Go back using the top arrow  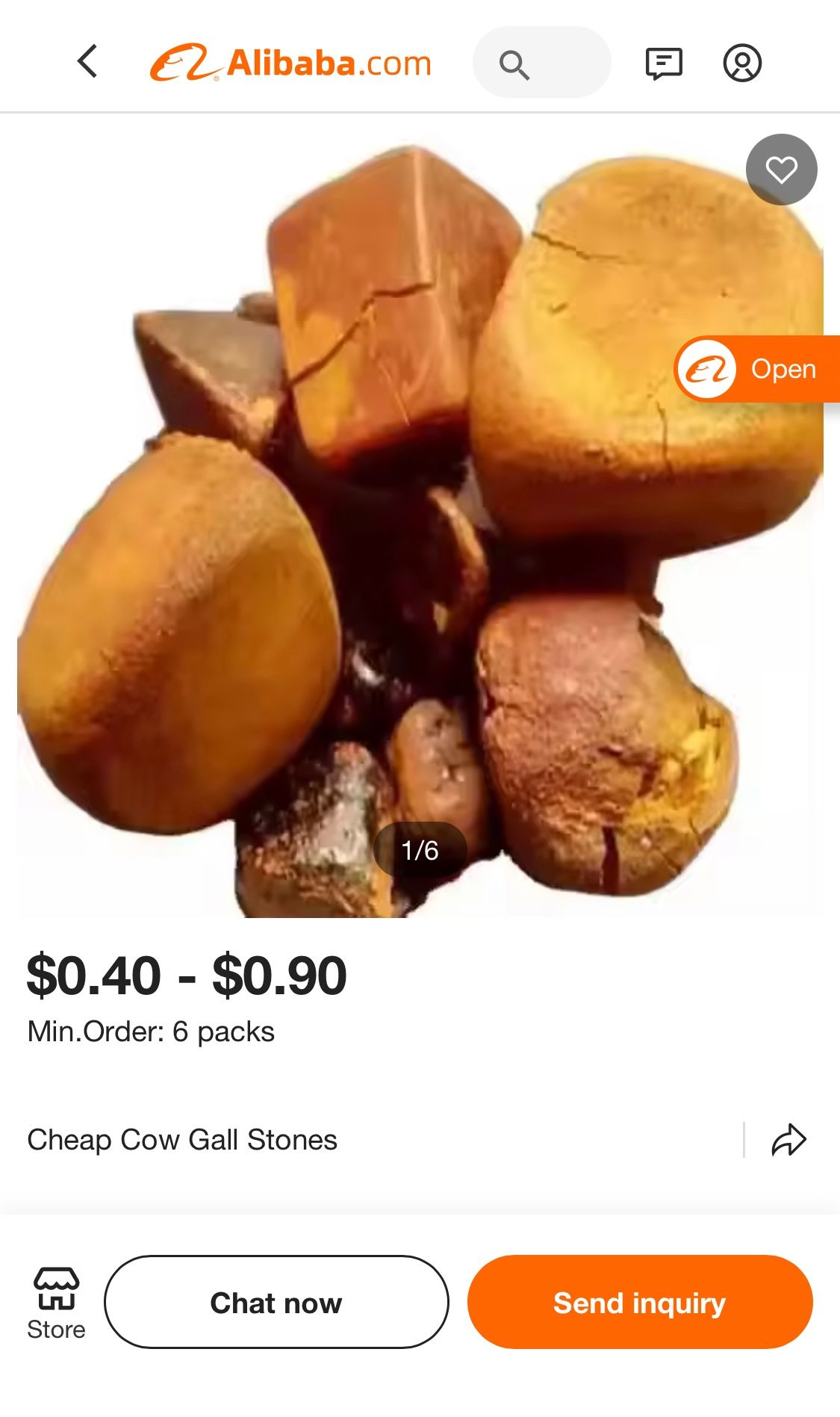pyautogui.click(x=87, y=61)
